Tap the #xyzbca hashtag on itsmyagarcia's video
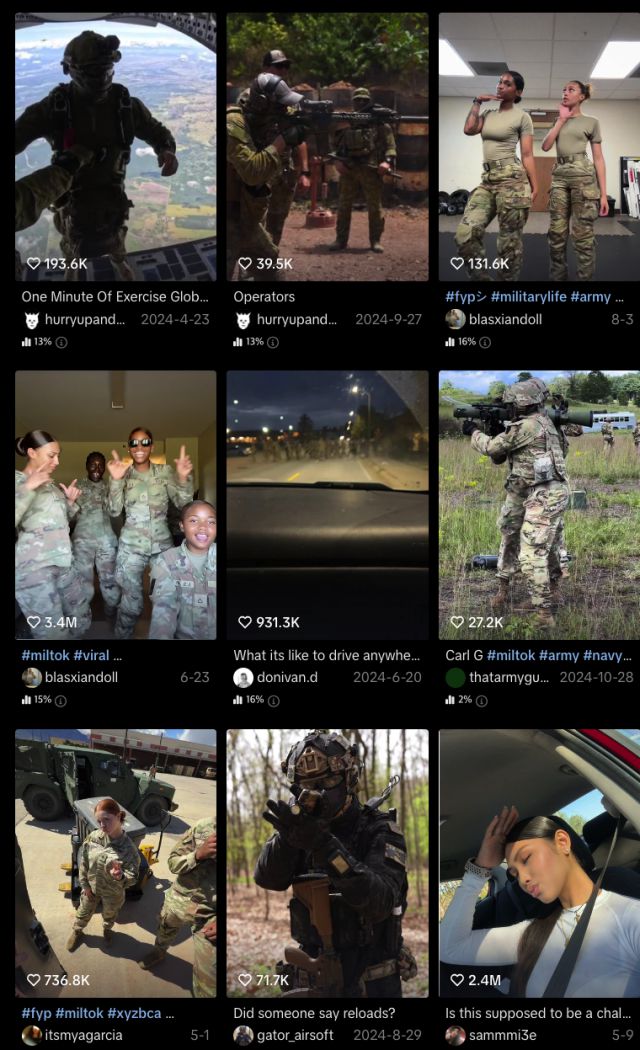Image resolution: width=640 pixels, height=1050 pixels. click(x=133, y=1013)
